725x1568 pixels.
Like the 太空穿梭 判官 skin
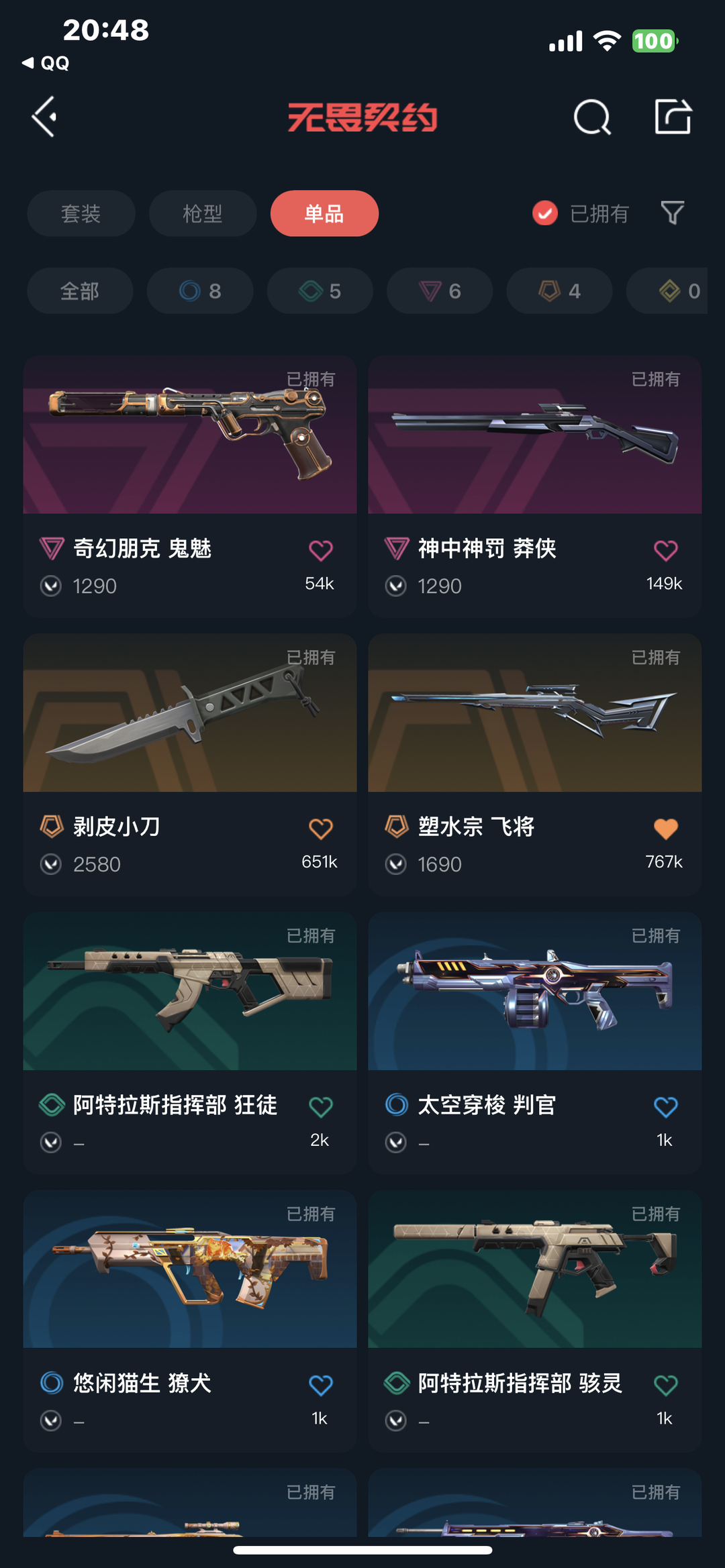click(665, 1106)
